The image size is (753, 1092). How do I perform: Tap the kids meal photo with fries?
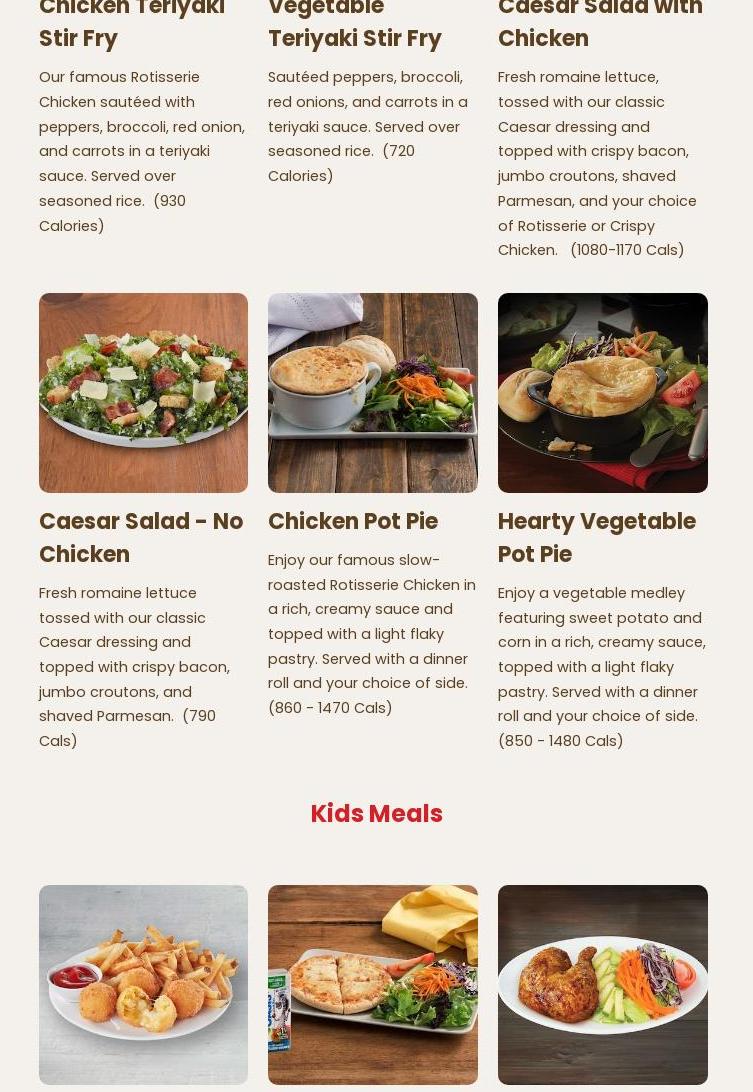click(143, 984)
